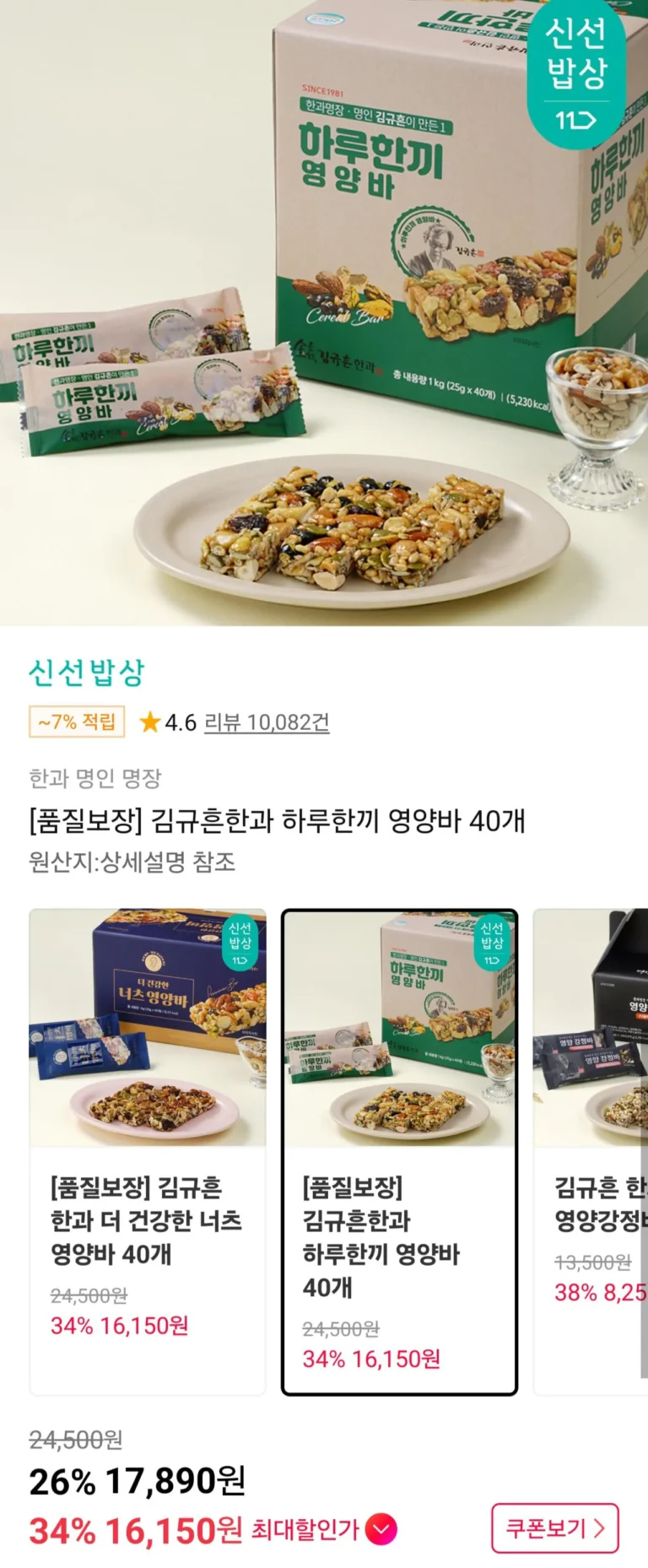Open the main product image

[x=324, y=312]
